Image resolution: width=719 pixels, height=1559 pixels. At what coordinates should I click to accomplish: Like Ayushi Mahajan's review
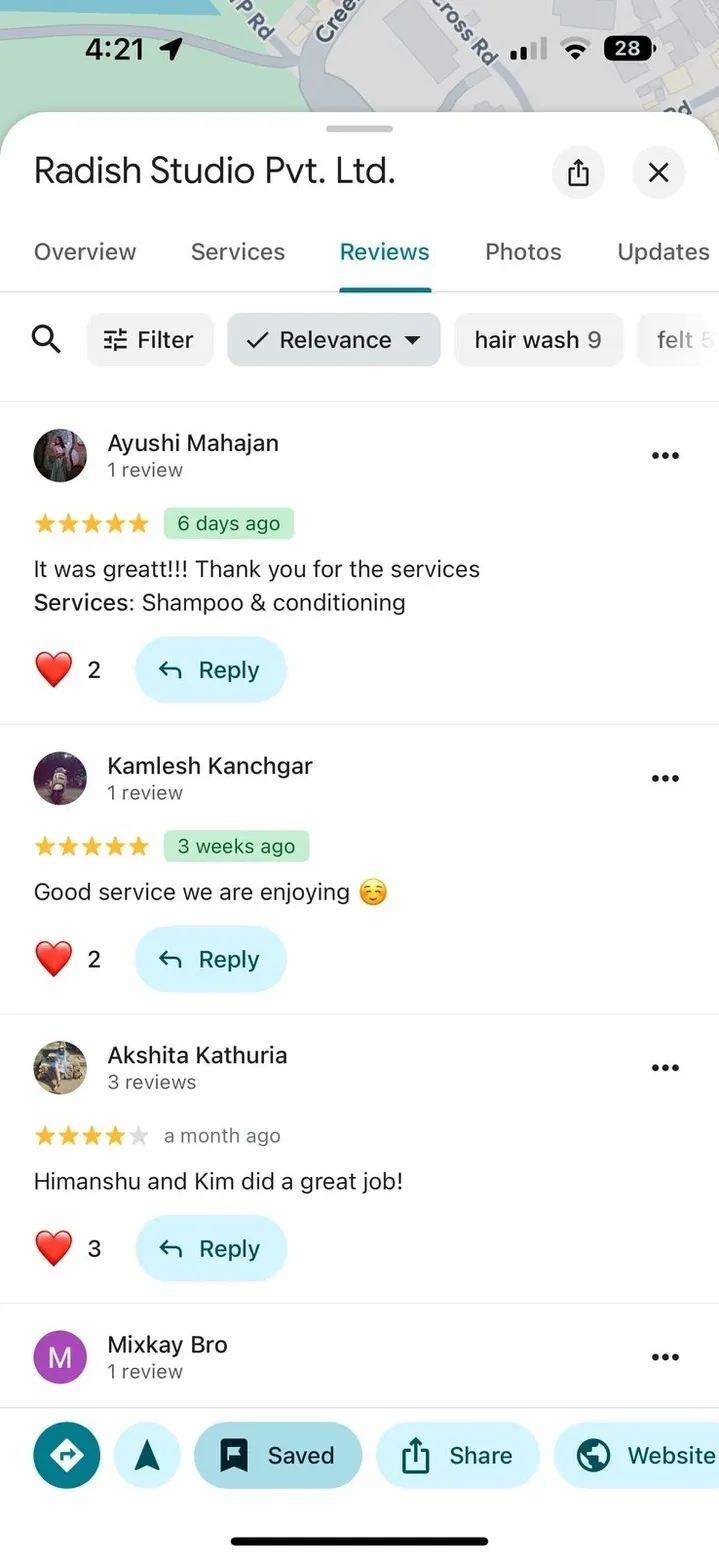(x=54, y=670)
